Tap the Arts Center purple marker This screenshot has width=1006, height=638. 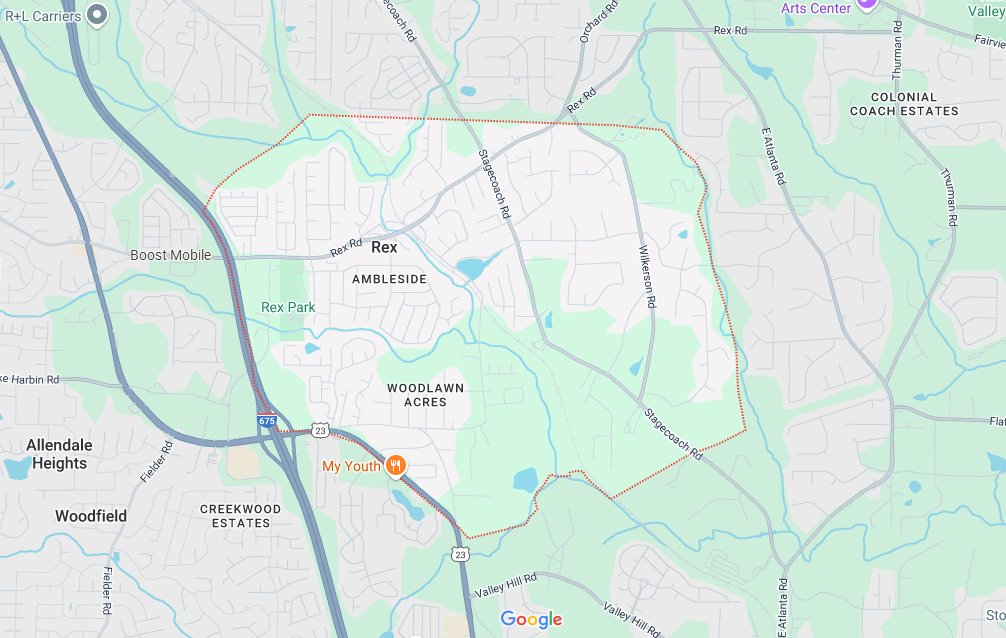click(867, 5)
